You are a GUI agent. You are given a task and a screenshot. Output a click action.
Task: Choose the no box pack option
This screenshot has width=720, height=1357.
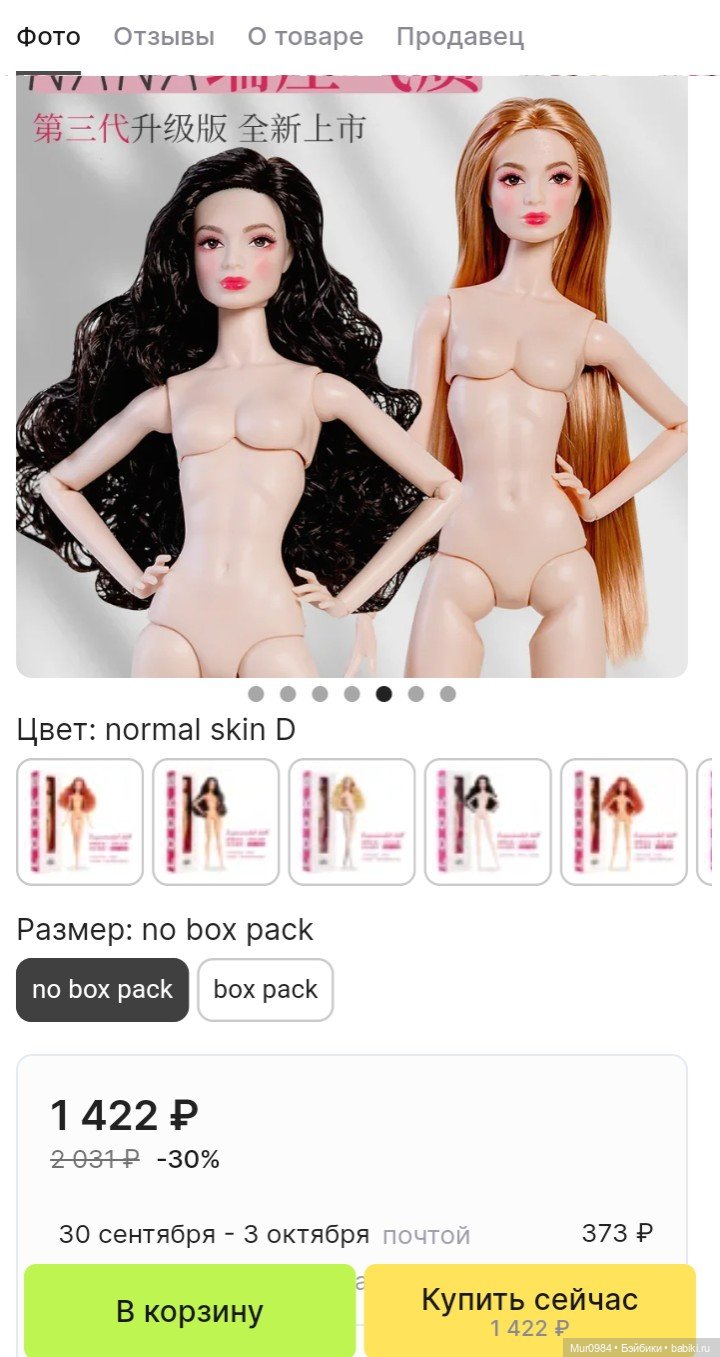pyautogui.click(x=102, y=990)
